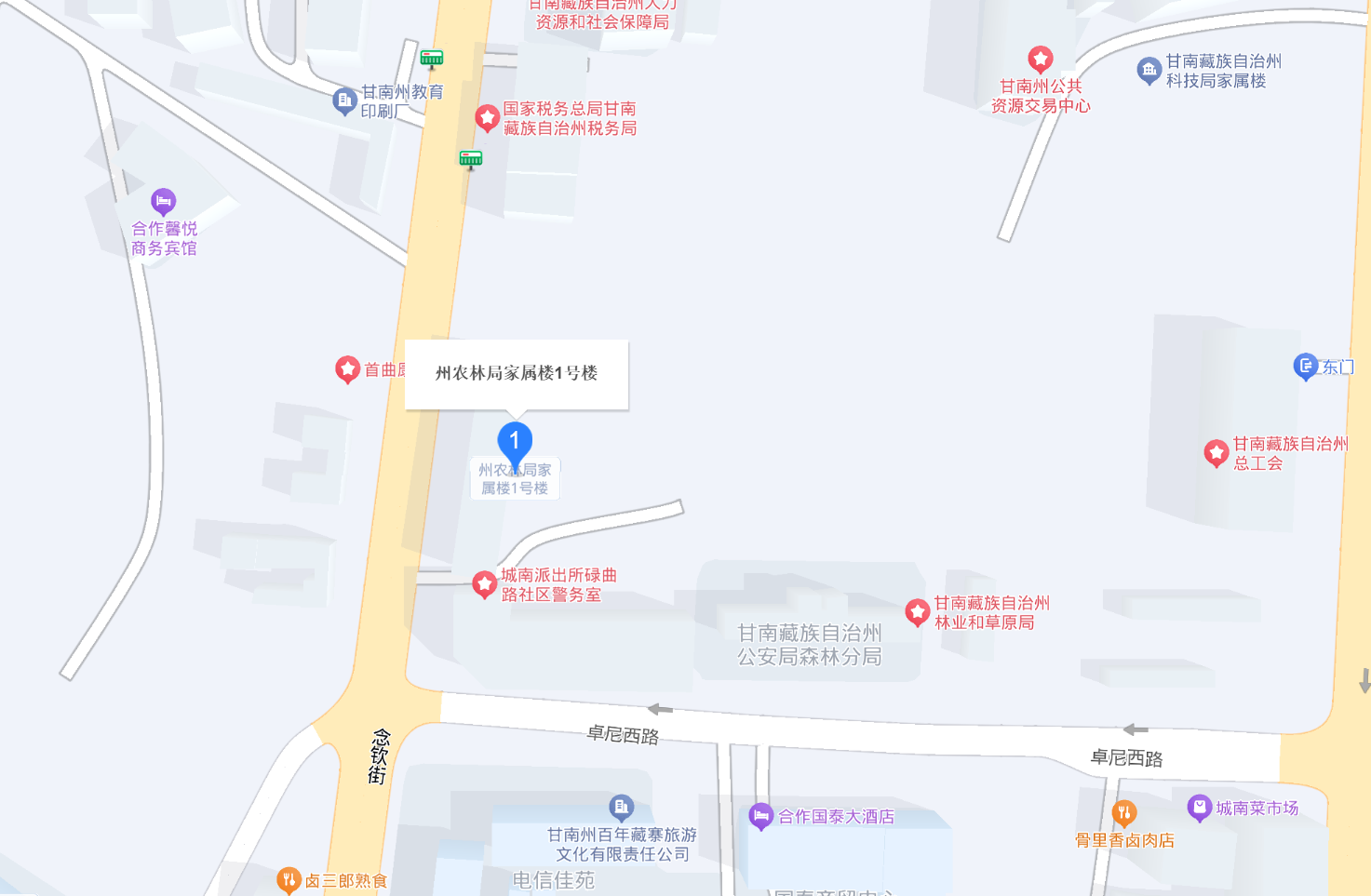The width and height of the screenshot is (1371, 896).
Task: Open the 合作馨悦商务宾馆 hotel marker
Action: (x=163, y=201)
